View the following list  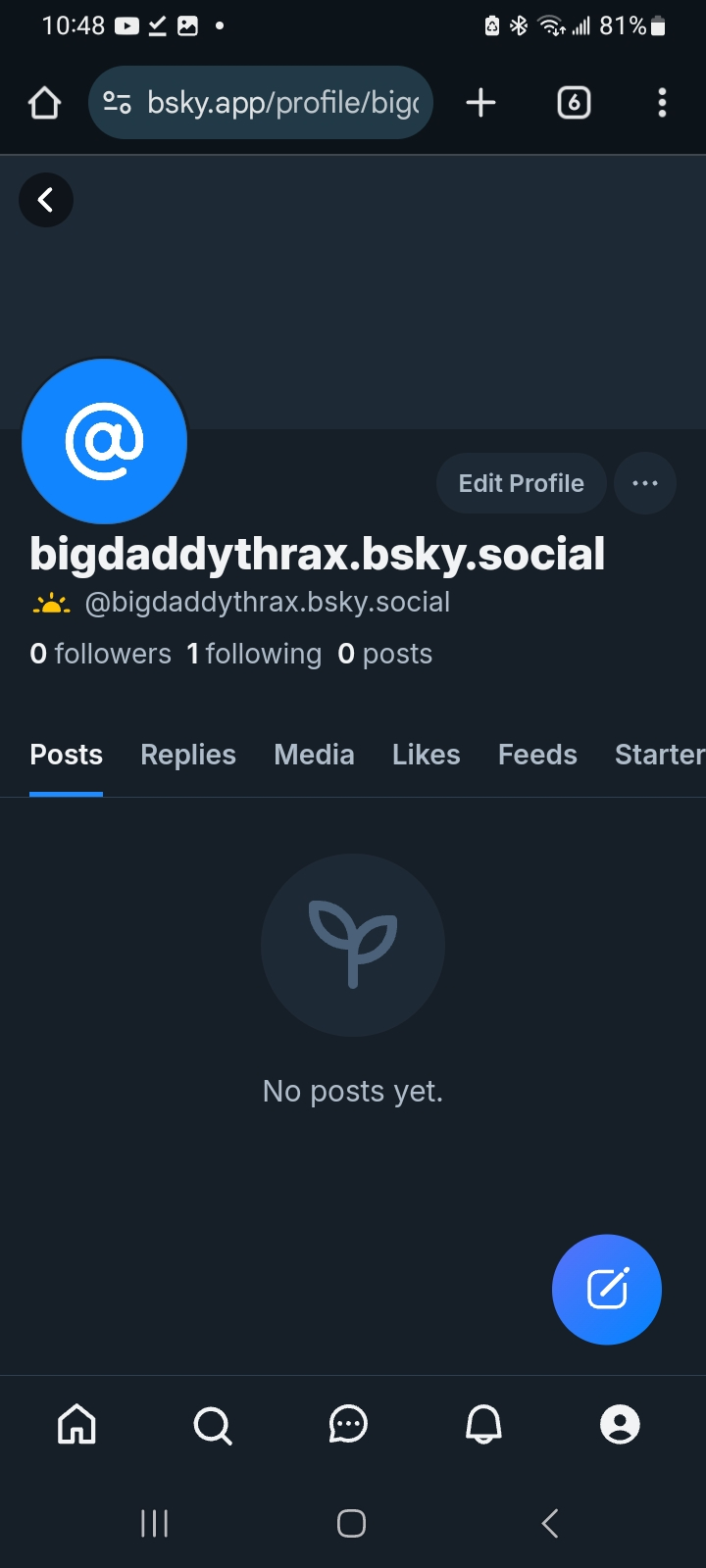tap(254, 654)
